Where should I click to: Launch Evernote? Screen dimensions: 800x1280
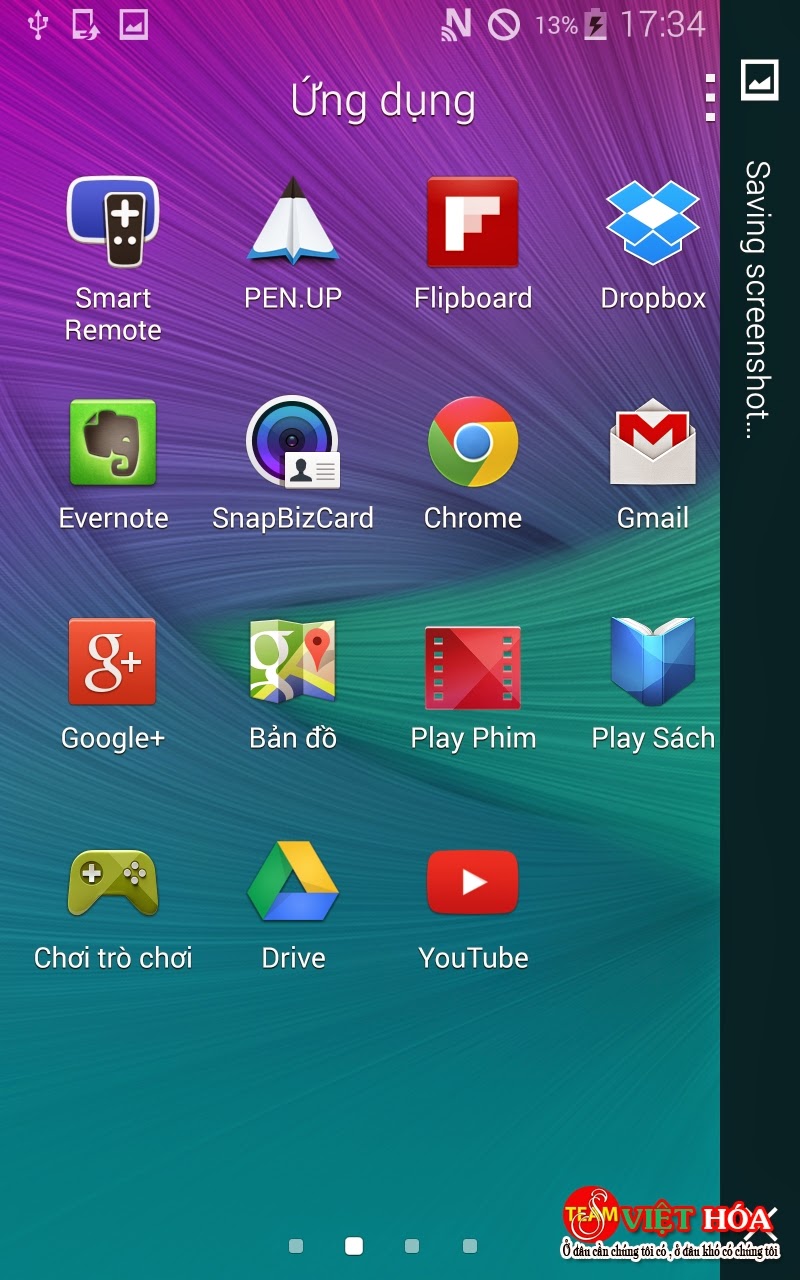coord(113,443)
